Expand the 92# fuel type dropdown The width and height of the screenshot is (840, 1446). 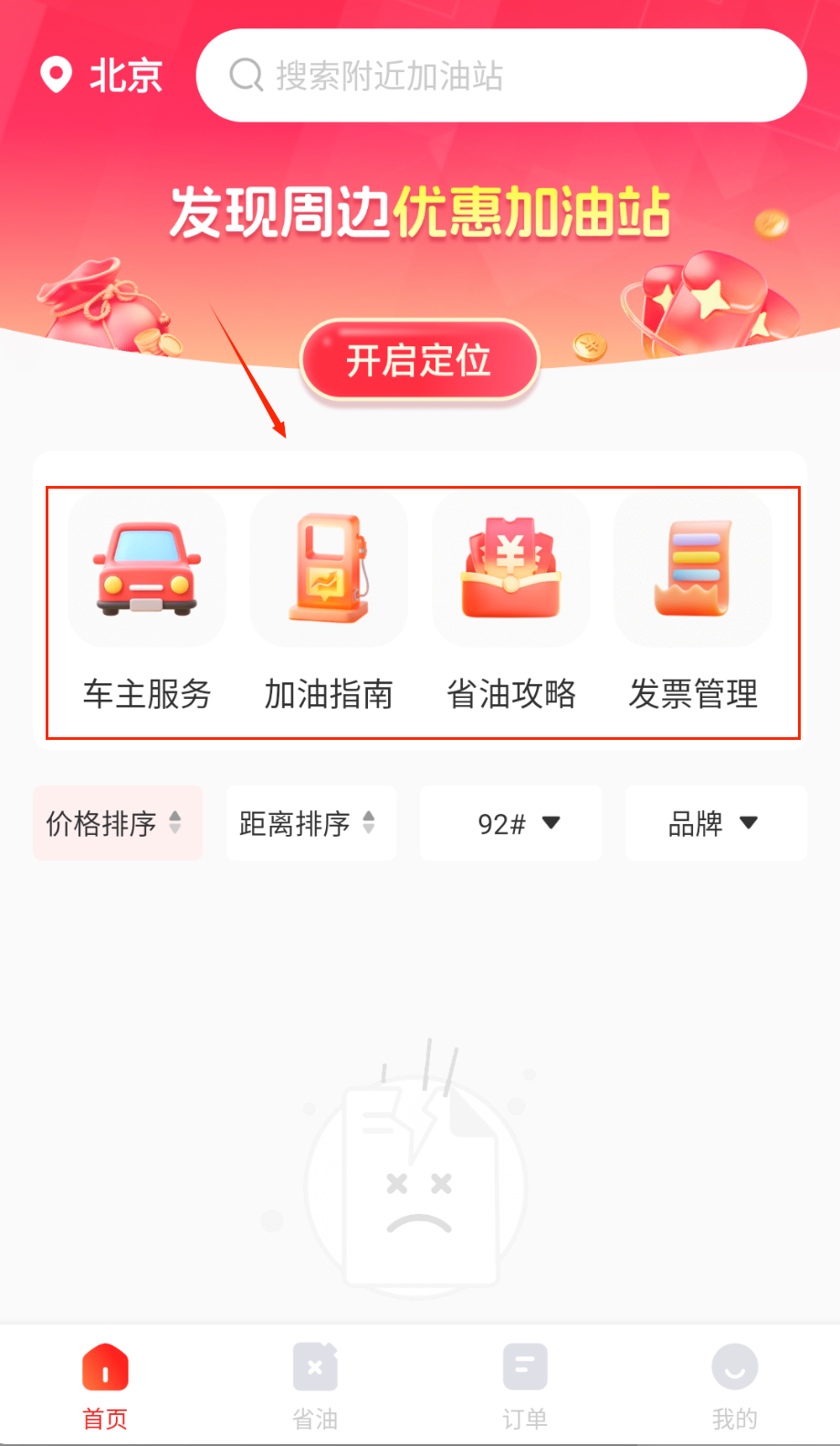click(x=510, y=823)
